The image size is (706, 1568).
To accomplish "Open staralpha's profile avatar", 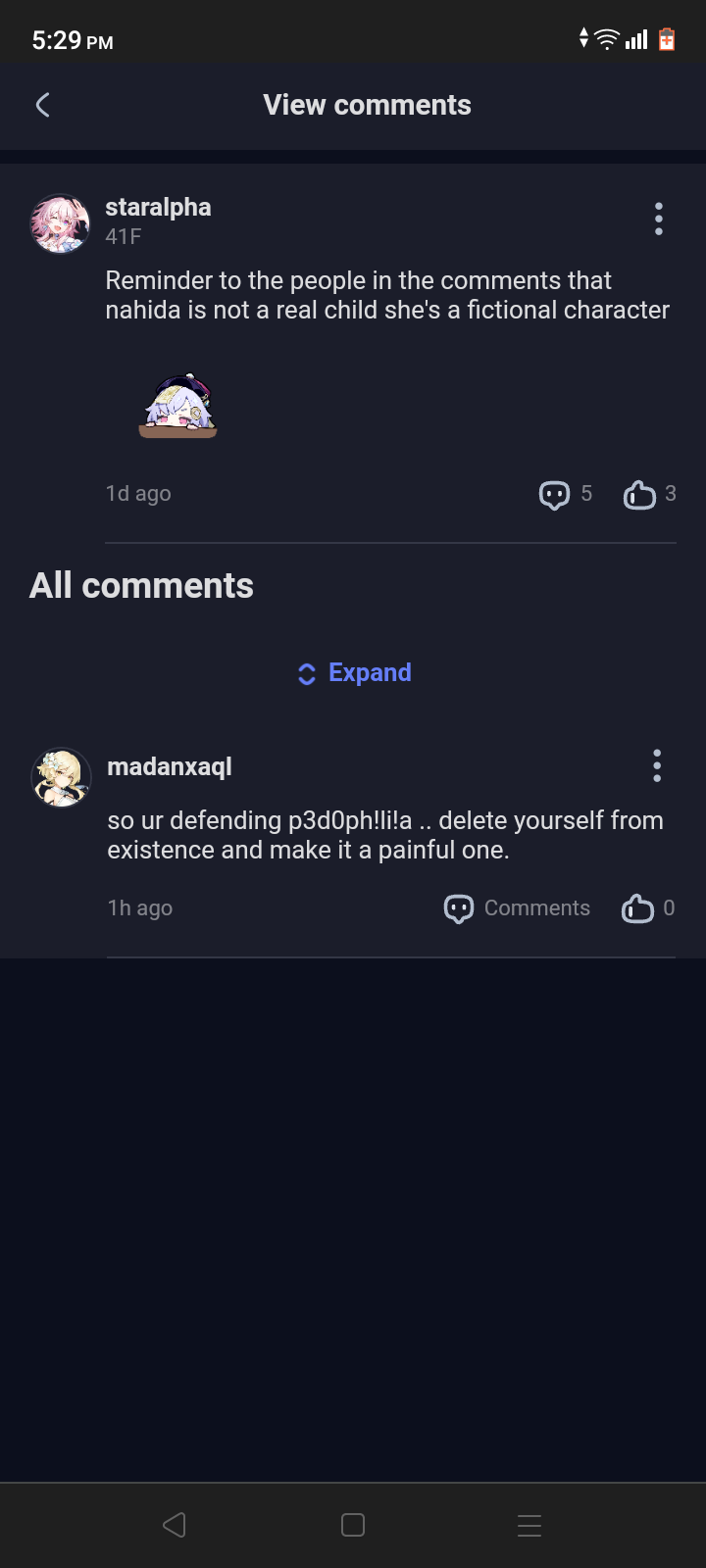I will pyautogui.click(x=61, y=223).
